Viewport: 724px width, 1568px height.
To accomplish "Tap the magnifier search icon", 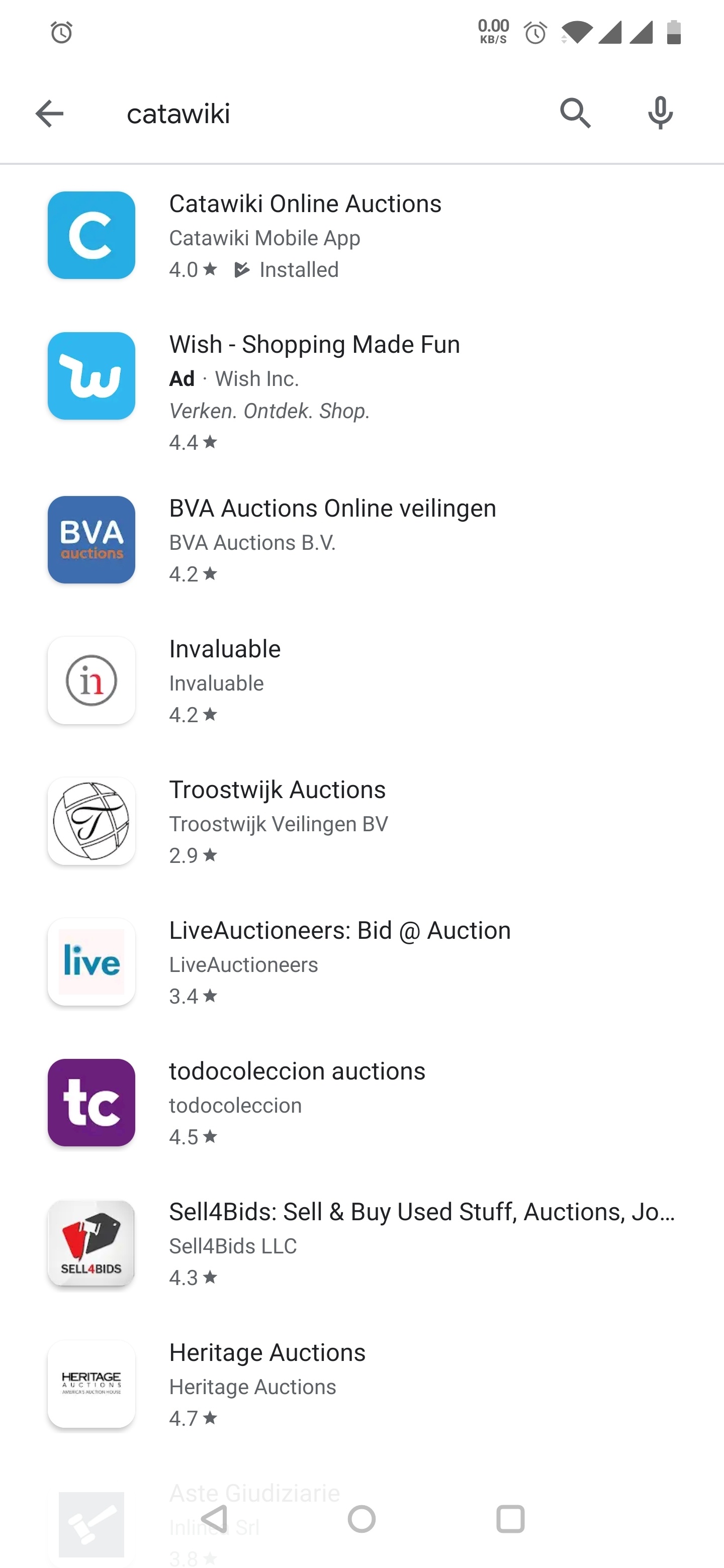I will click(x=575, y=114).
